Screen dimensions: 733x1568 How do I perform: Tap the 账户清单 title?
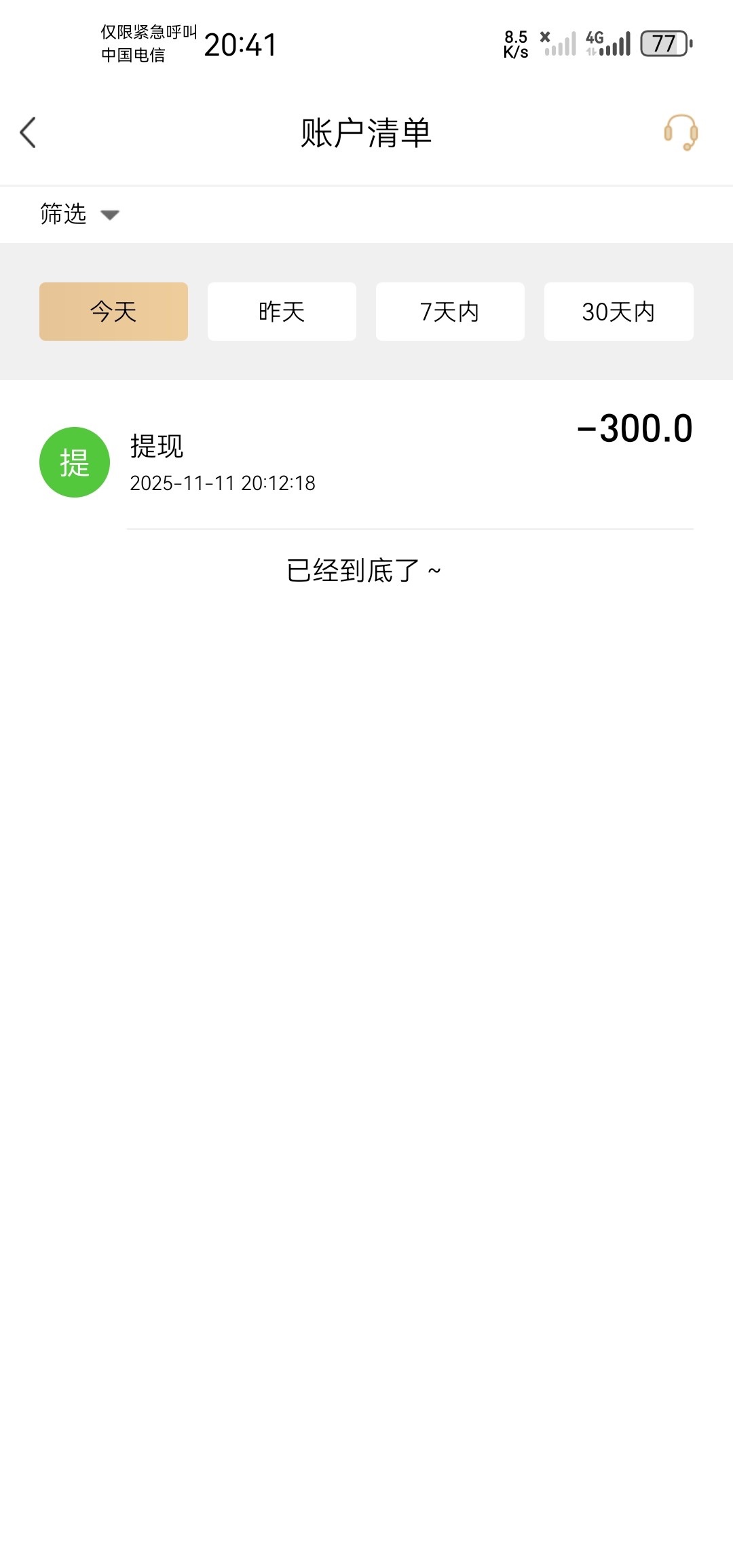point(366,133)
